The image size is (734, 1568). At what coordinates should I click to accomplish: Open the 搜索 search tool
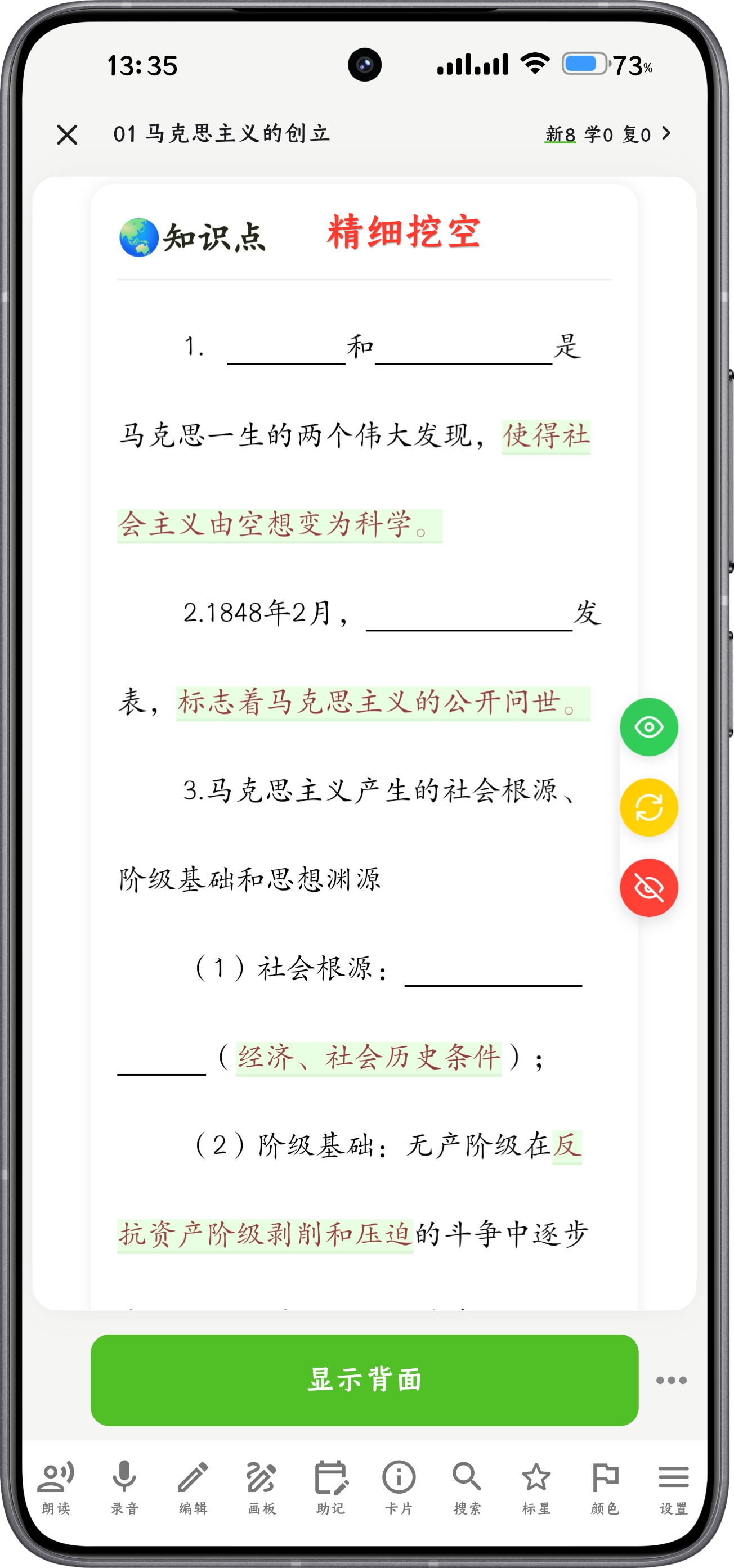click(x=468, y=1487)
